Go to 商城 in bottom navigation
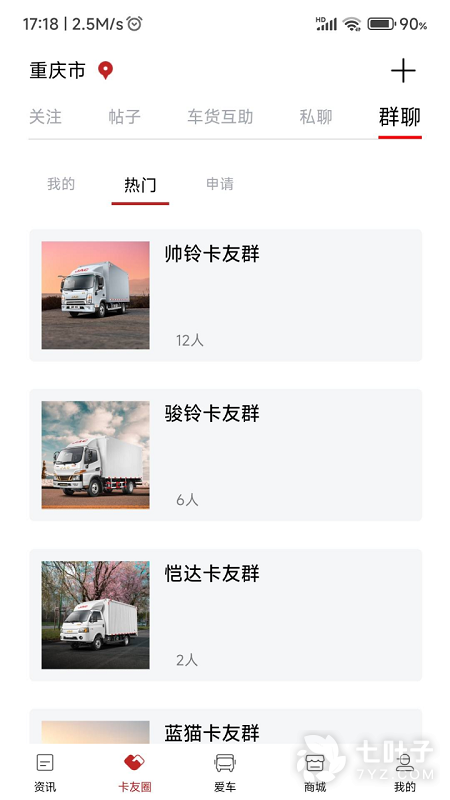The image size is (450, 800). 315,772
